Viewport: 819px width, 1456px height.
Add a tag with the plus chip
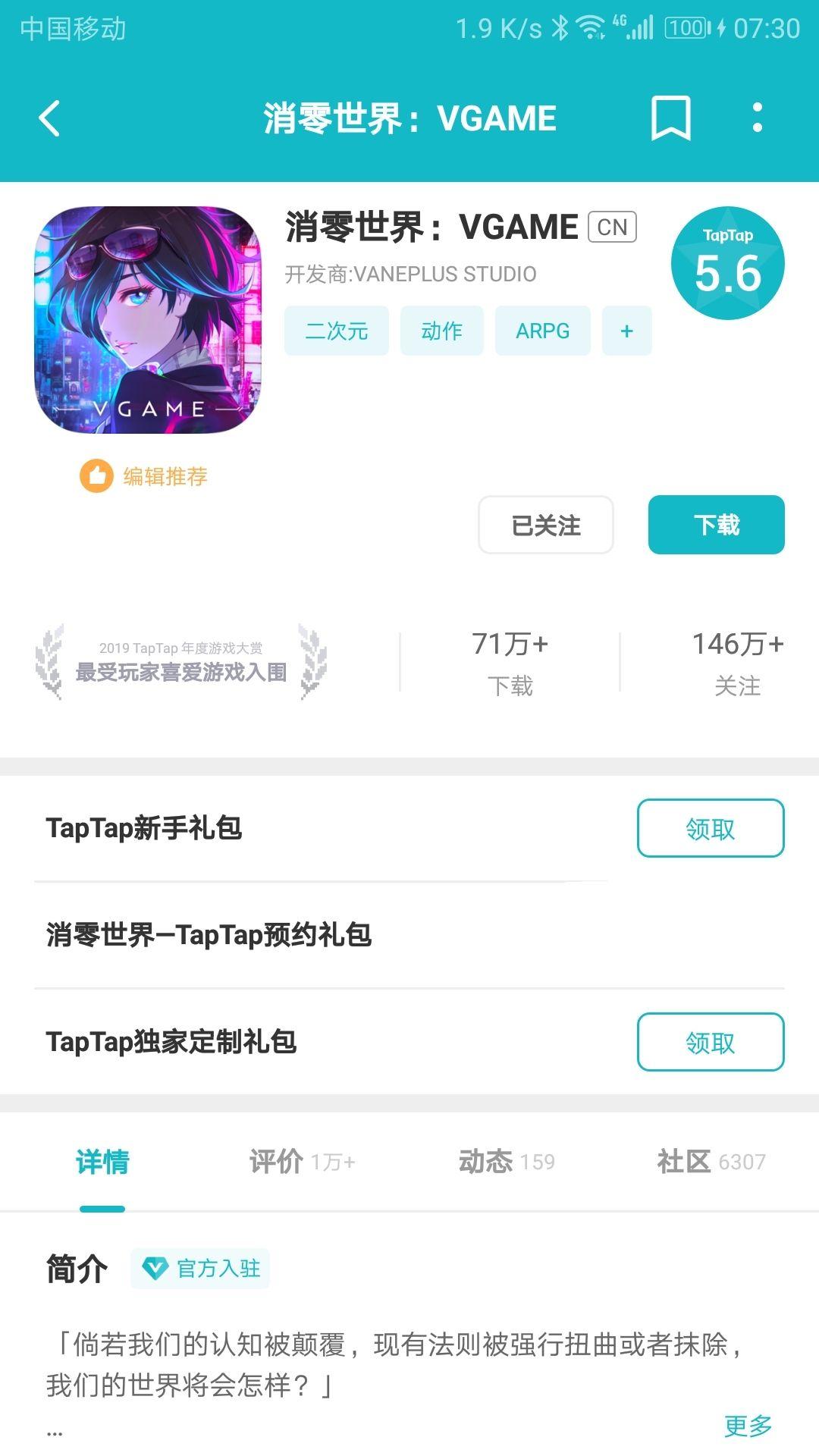coord(626,331)
